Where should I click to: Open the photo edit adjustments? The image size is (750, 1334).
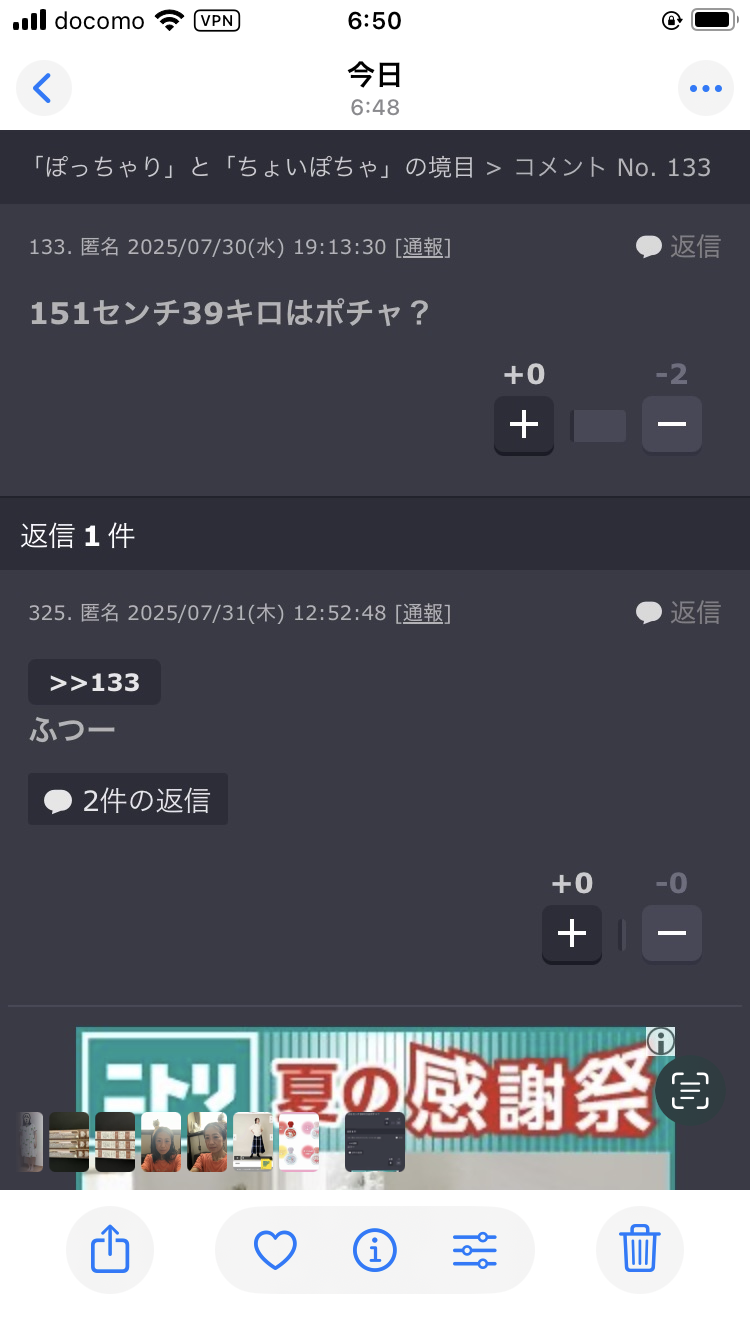coord(475,1250)
